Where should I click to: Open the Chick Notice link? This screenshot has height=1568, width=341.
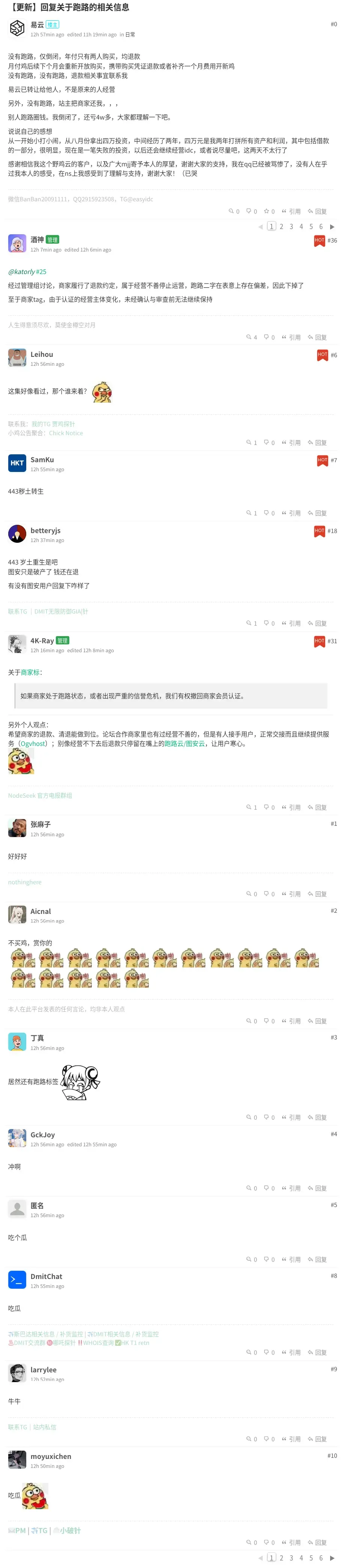[66, 433]
